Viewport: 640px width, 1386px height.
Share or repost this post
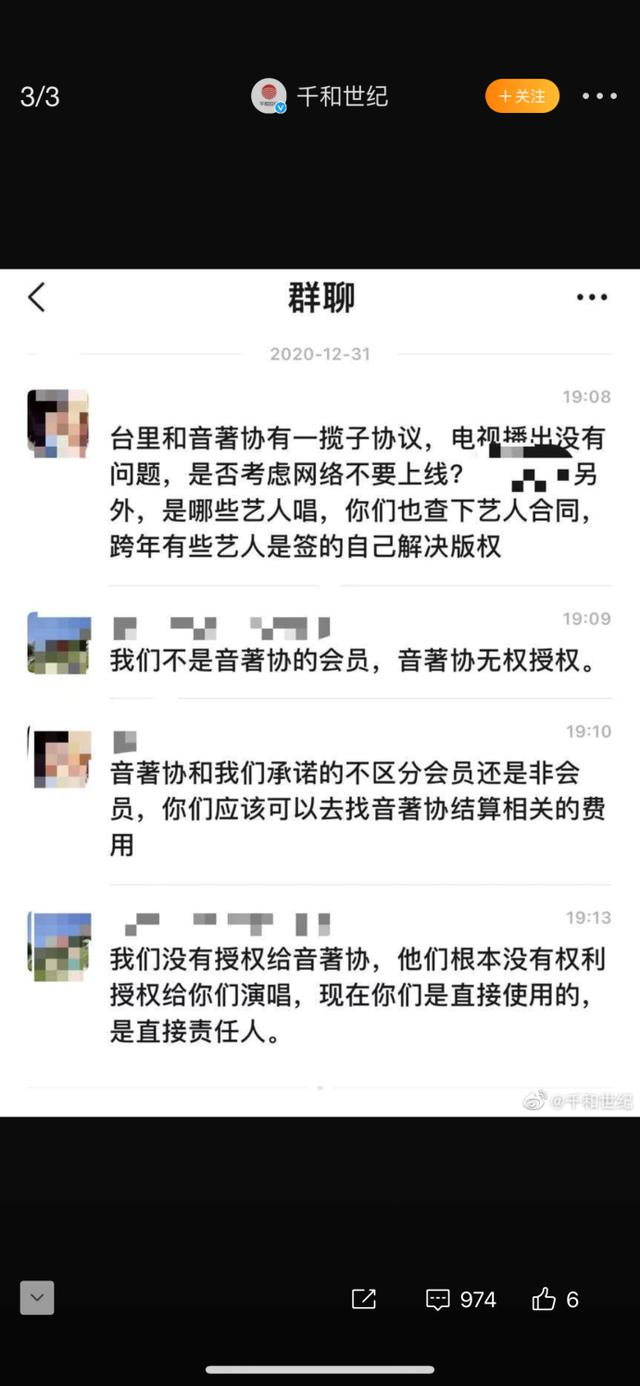[364, 1299]
